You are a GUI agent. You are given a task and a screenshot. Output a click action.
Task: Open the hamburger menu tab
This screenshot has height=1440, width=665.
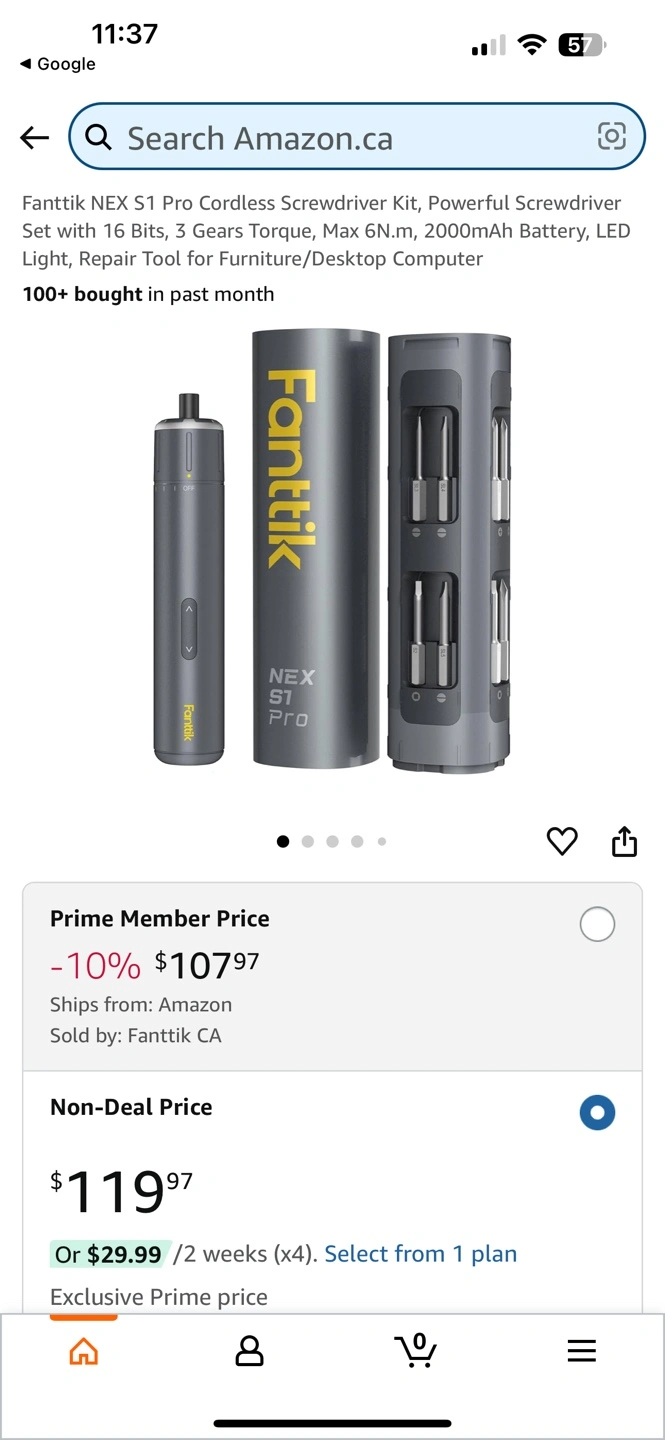581,1351
